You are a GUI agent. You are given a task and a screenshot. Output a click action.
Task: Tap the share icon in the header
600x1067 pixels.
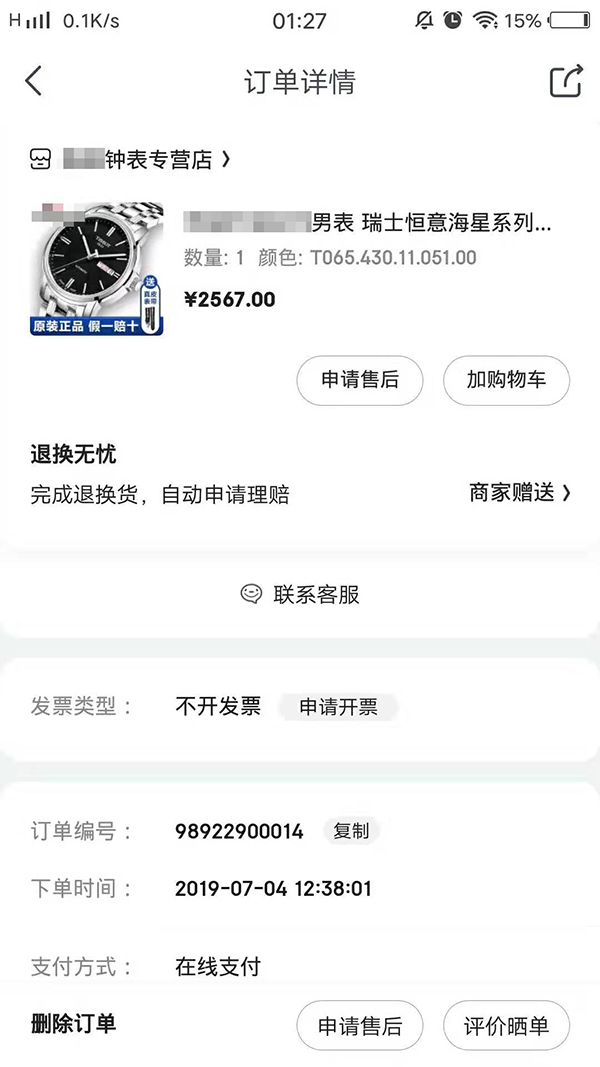(x=566, y=81)
